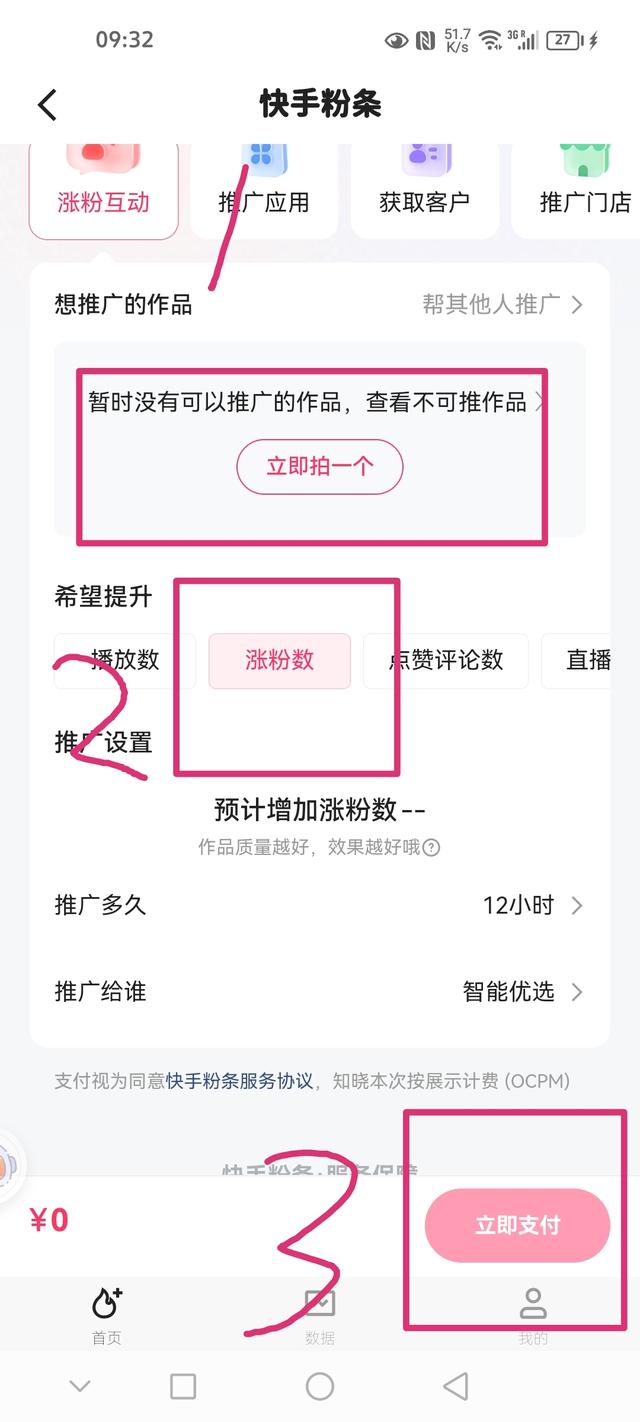Go back from 快手粉条 page
The height and width of the screenshot is (1422, 640).
click(47, 104)
